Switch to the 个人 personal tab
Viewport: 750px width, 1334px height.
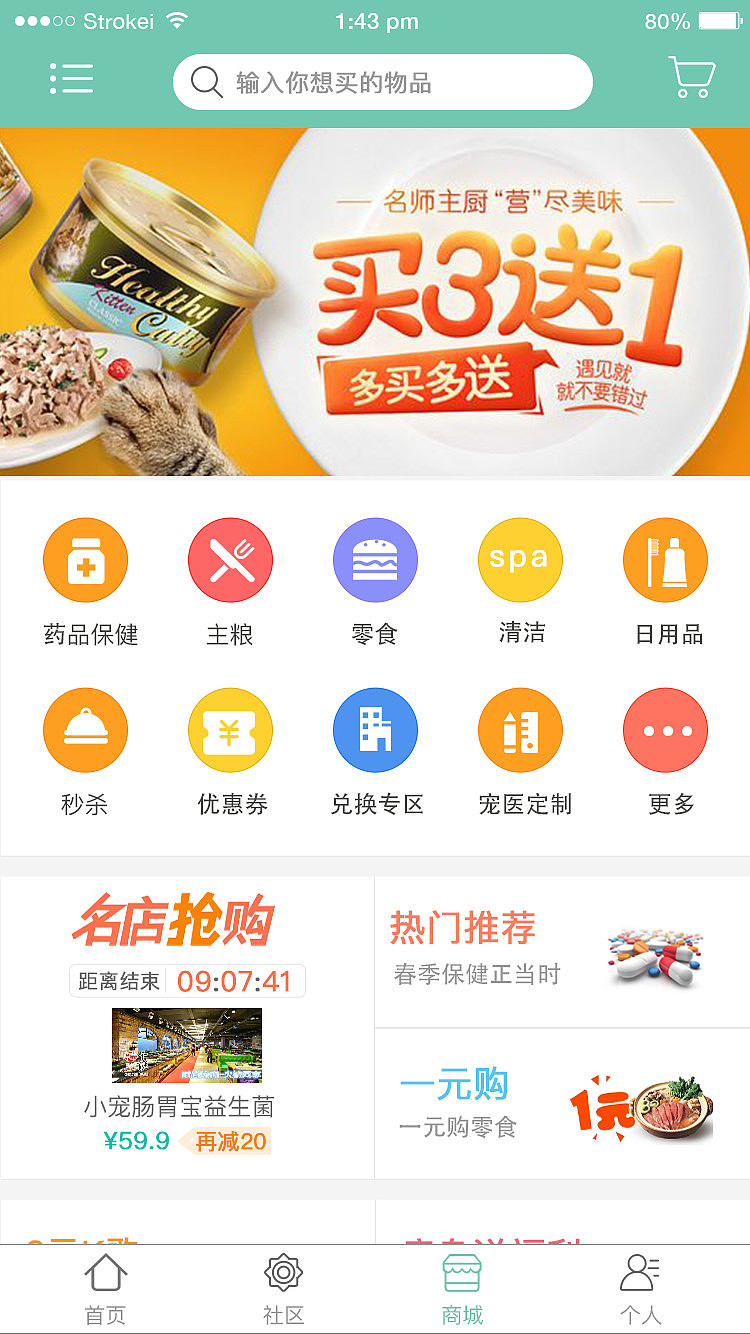639,1289
